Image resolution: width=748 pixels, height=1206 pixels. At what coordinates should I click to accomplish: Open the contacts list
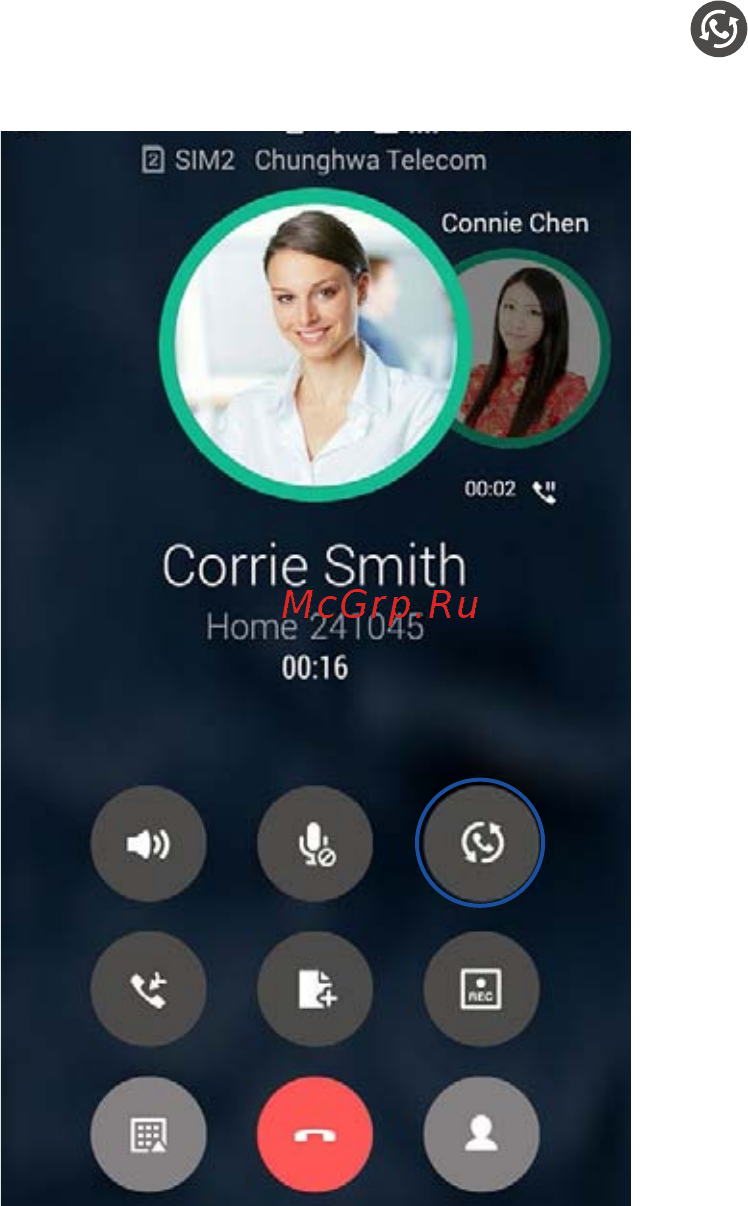pyautogui.click(x=481, y=1134)
